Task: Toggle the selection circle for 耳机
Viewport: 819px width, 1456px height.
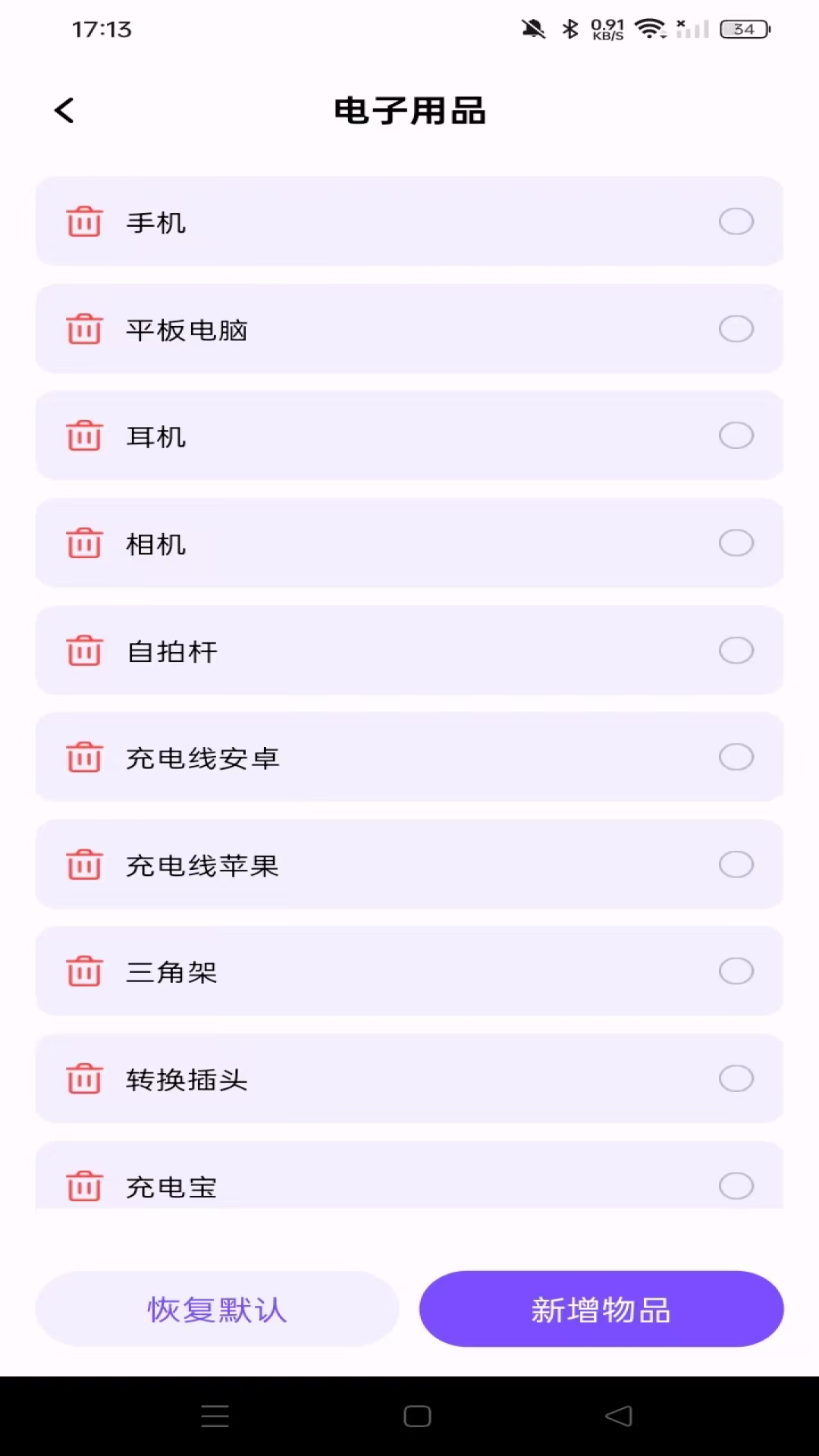Action: pos(736,436)
